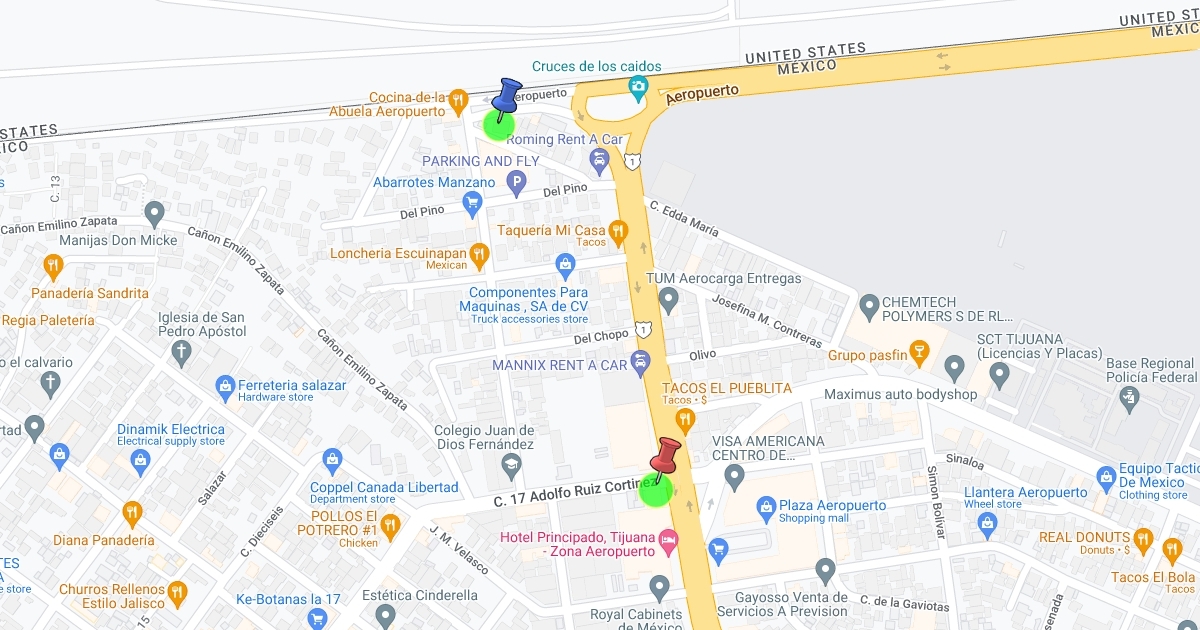Open the PARKING AND FLY marker
This screenshot has width=1200, height=630.
(x=516, y=182)
